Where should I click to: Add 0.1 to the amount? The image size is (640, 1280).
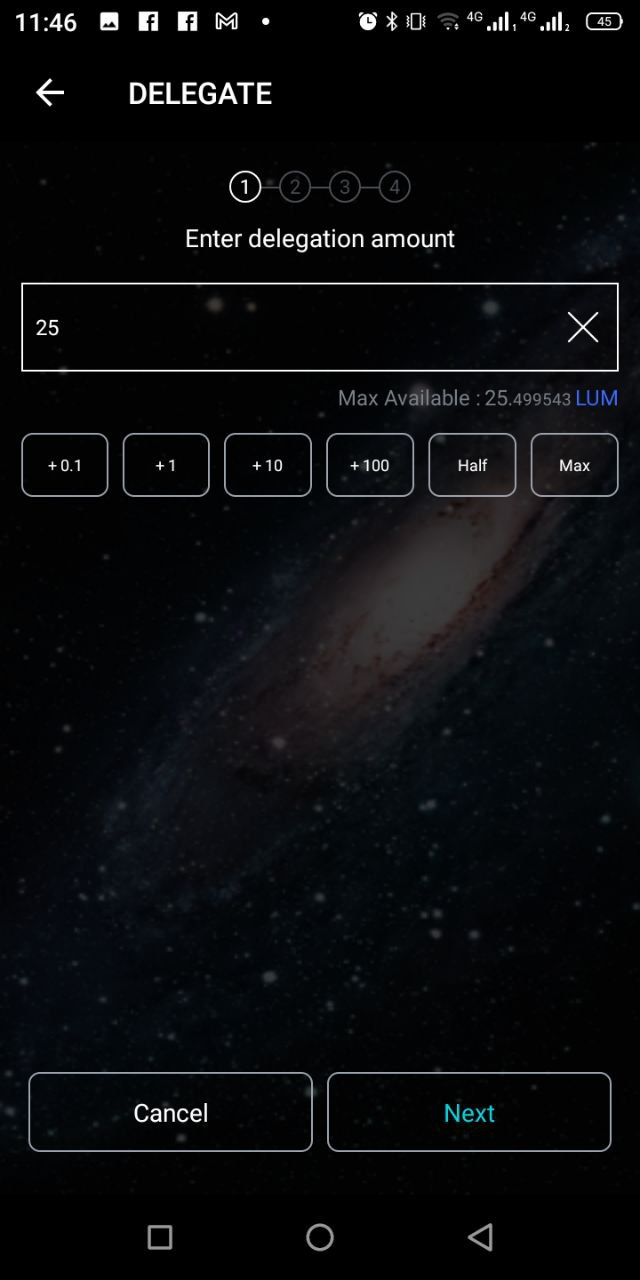click(65, 465)
